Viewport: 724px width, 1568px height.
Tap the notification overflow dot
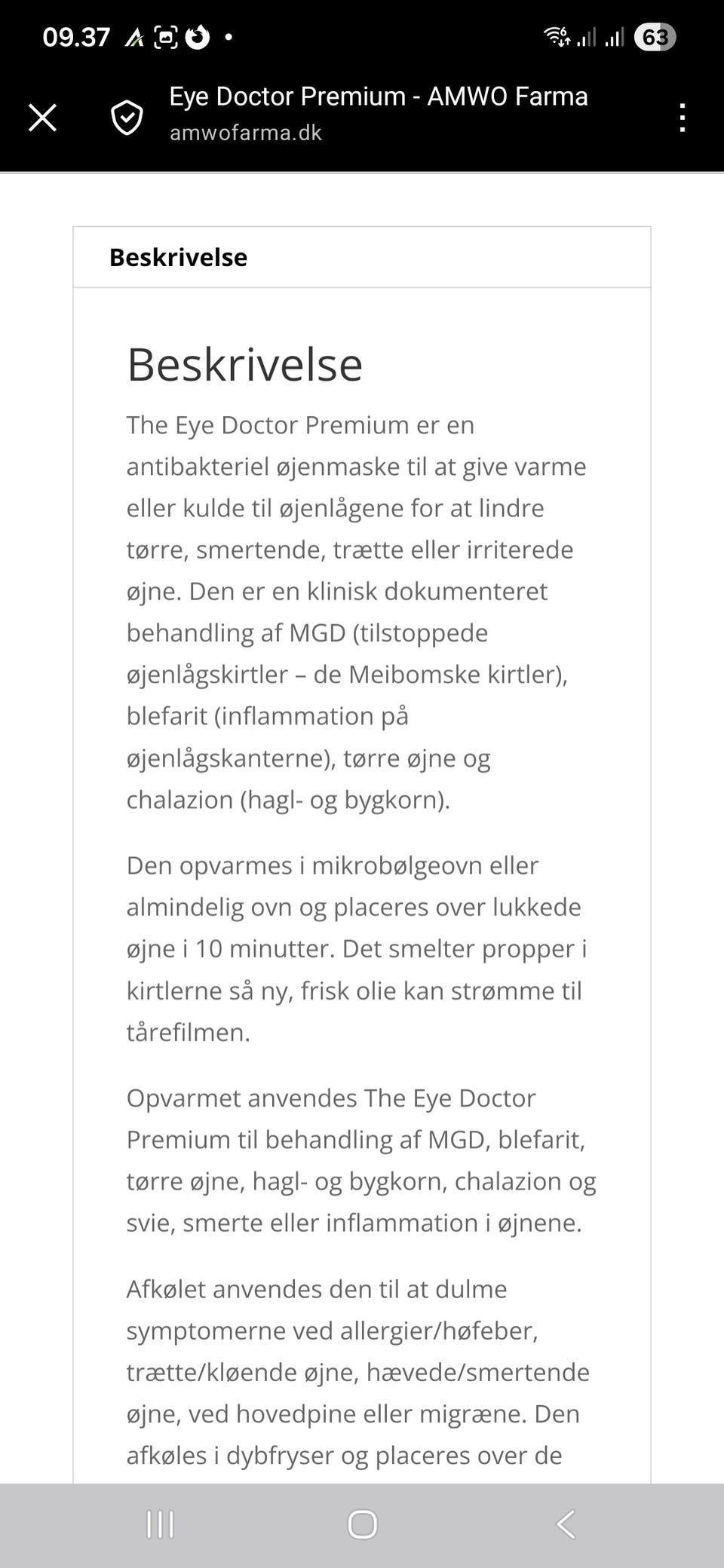(228, 35)
